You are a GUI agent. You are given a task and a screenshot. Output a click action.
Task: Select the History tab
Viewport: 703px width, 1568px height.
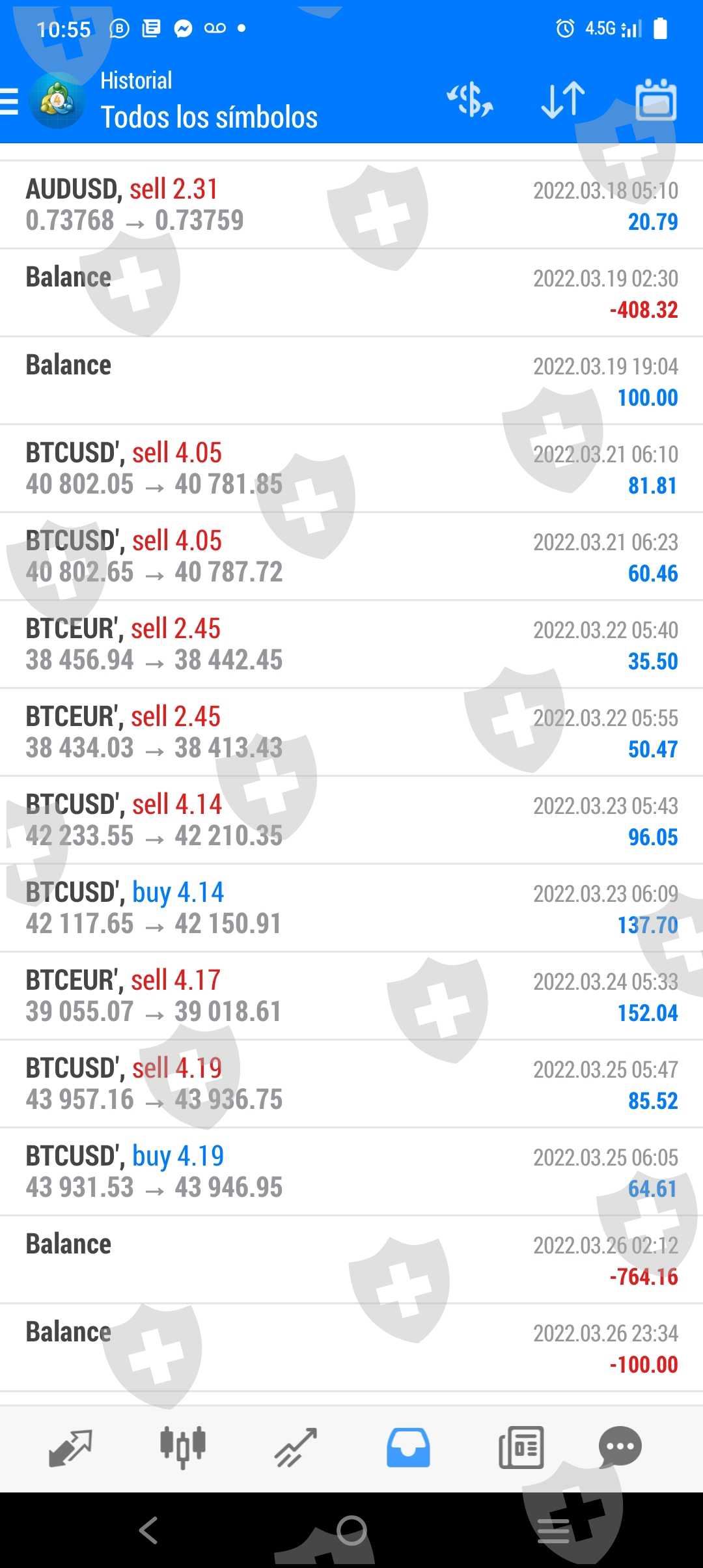(x=408, y=1448)
